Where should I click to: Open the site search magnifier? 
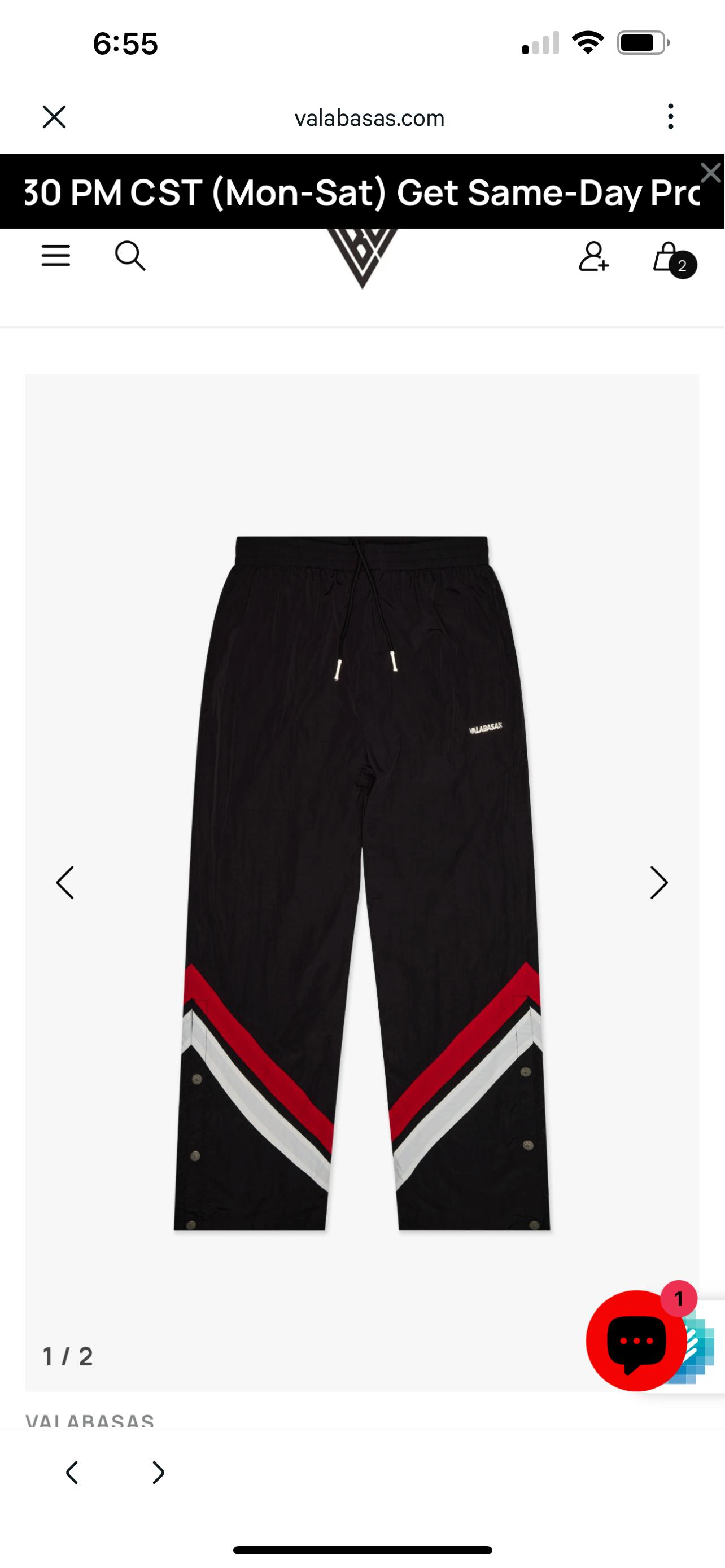pos(130,256)
